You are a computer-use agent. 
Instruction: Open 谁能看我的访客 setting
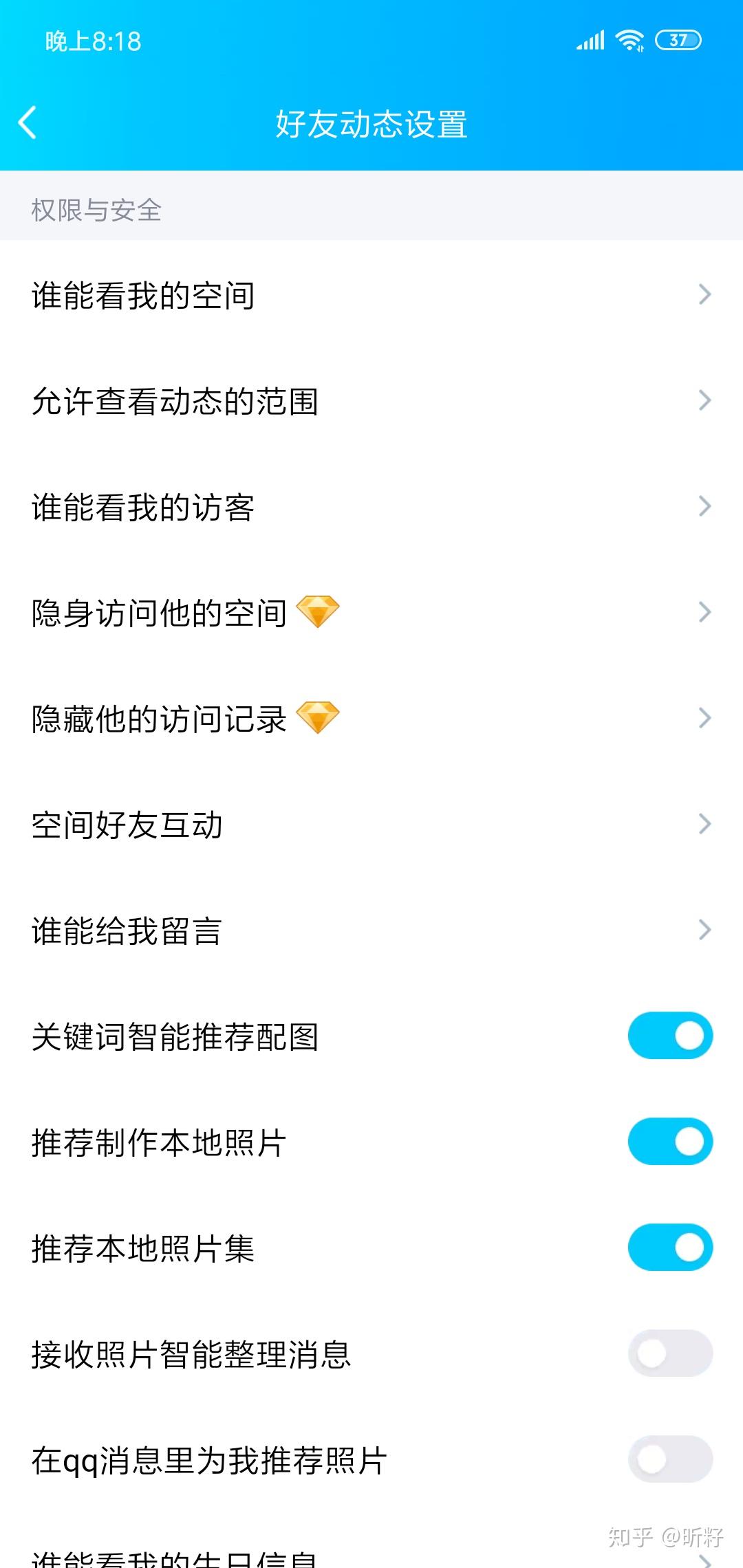(x=371, y=507)
